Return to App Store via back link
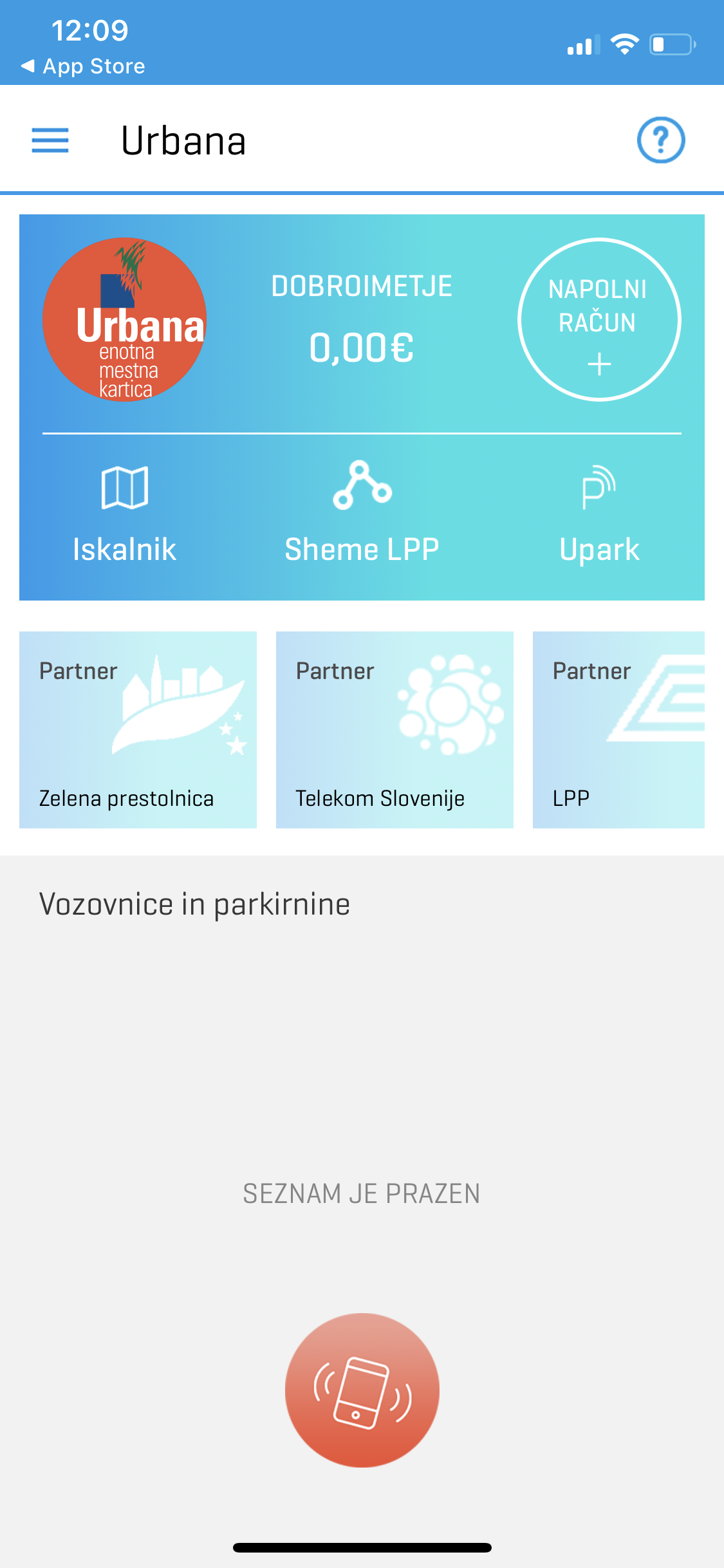 pyautogui.click(x=83, y=66)
